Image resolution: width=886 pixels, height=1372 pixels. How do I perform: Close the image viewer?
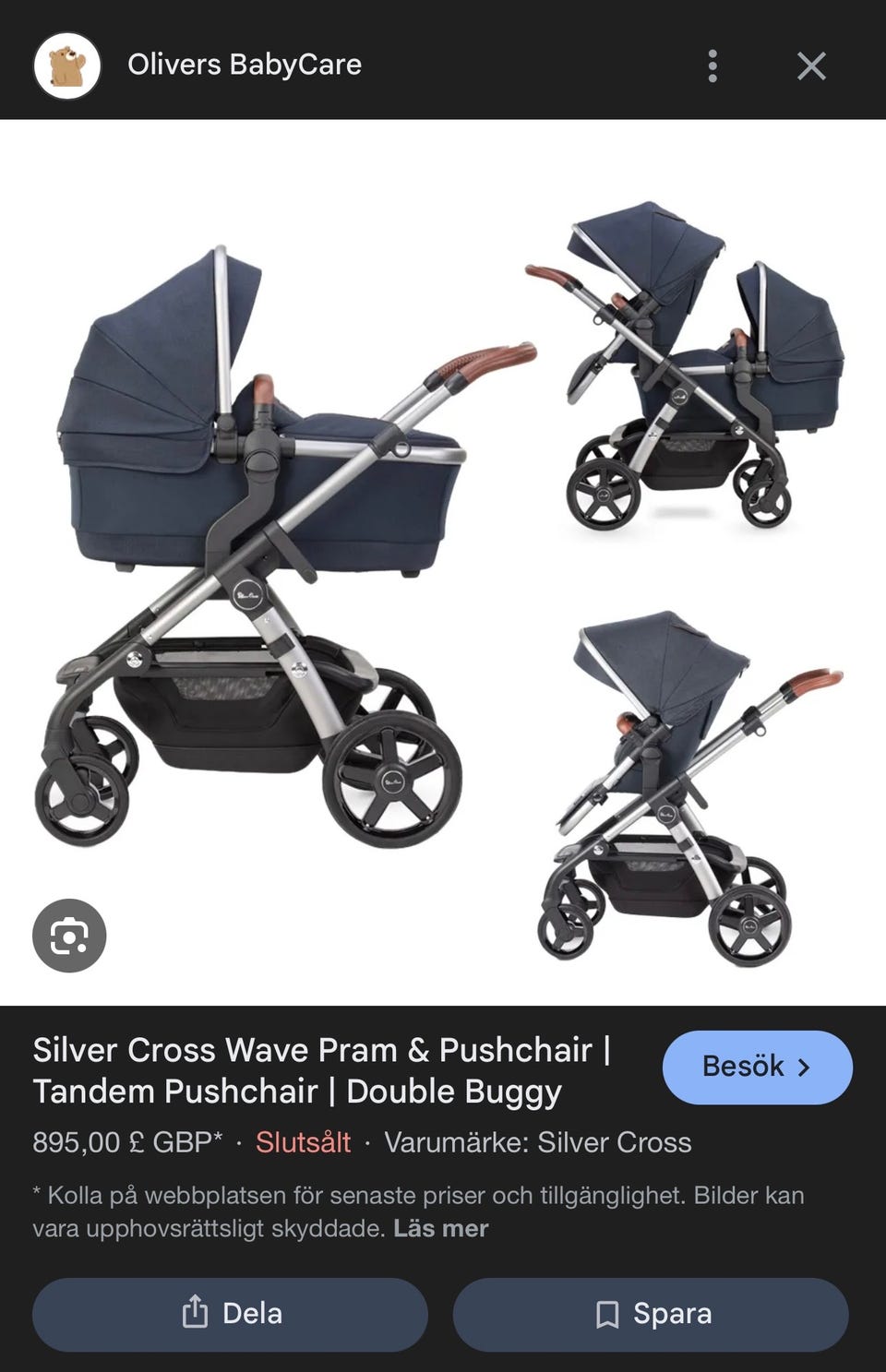coord(811,66)
